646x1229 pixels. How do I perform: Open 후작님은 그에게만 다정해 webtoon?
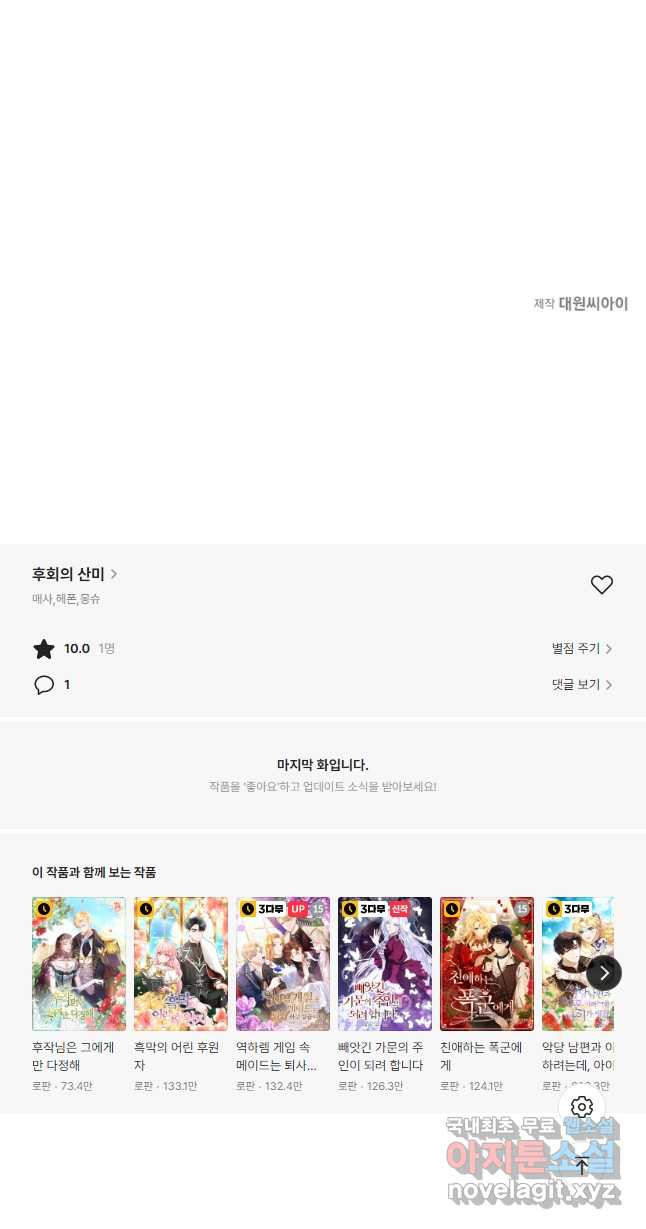tap(79, 963)
